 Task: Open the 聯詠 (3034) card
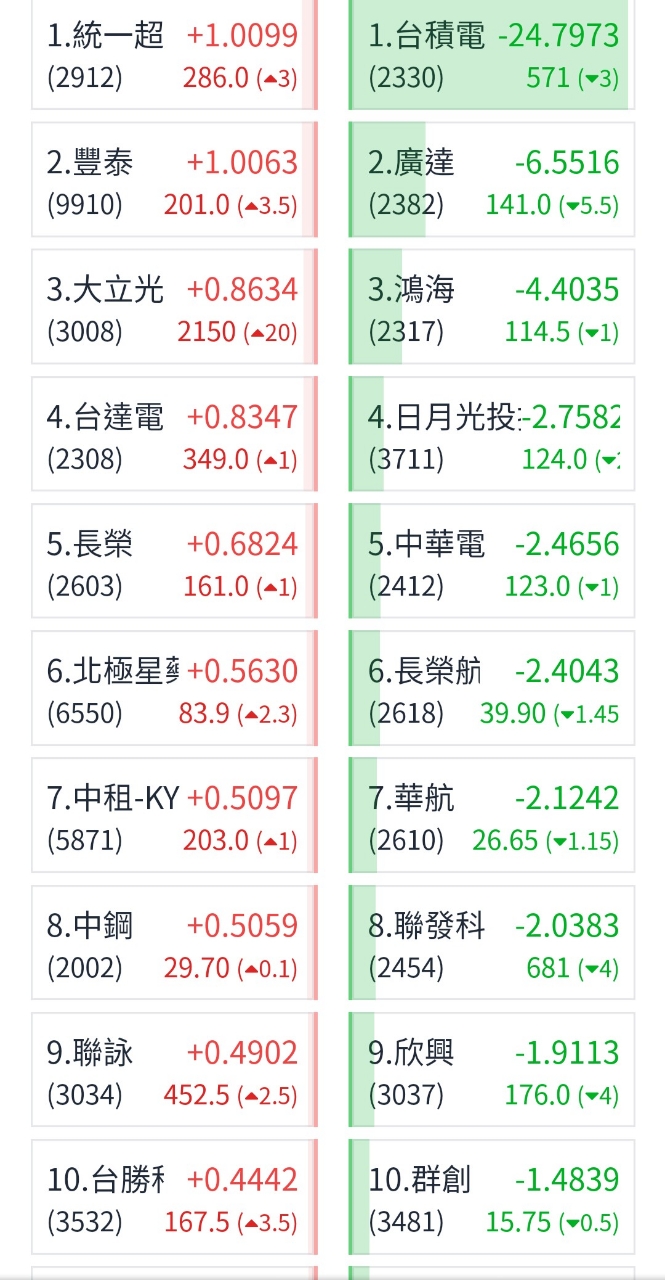pos(174,1070)
